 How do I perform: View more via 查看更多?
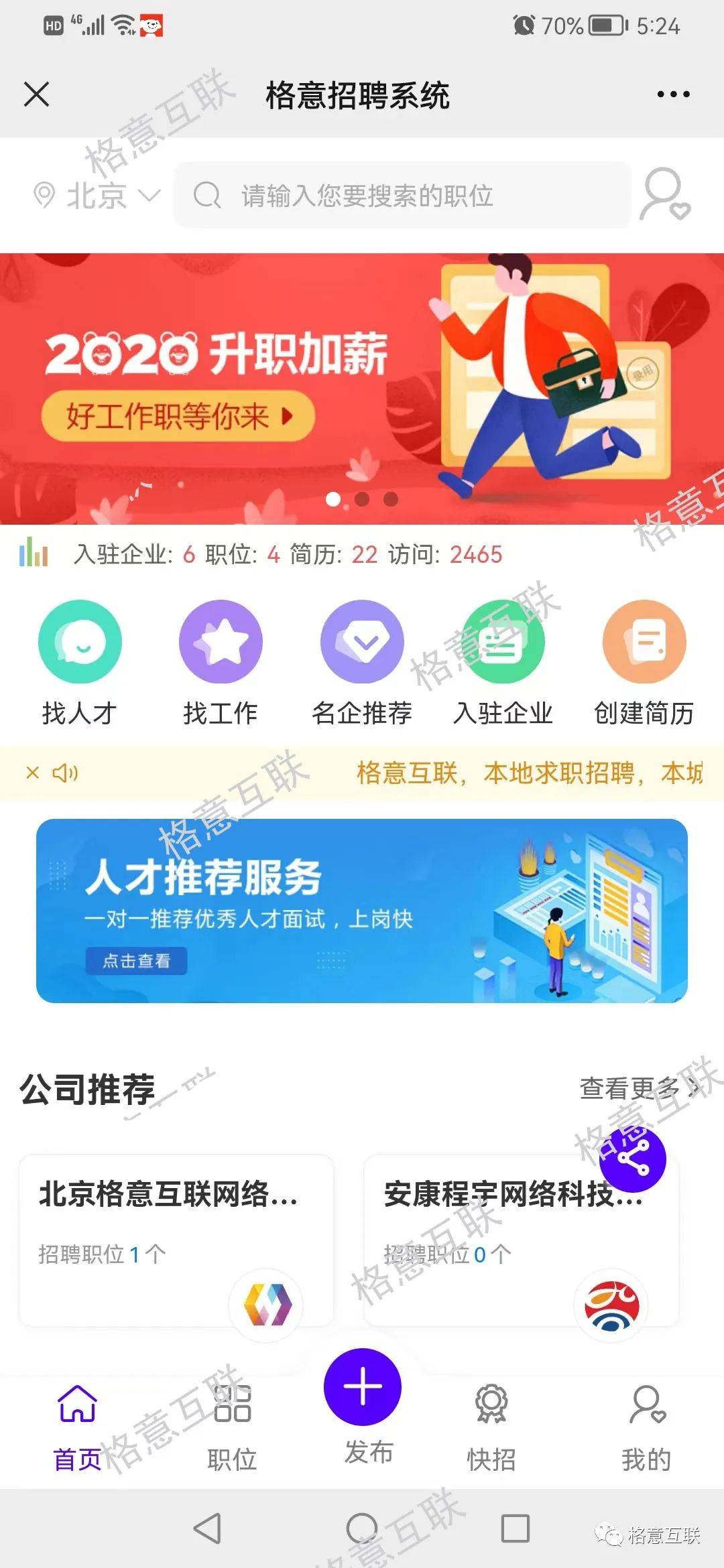pyautogui.click(x=640, y=1089)
